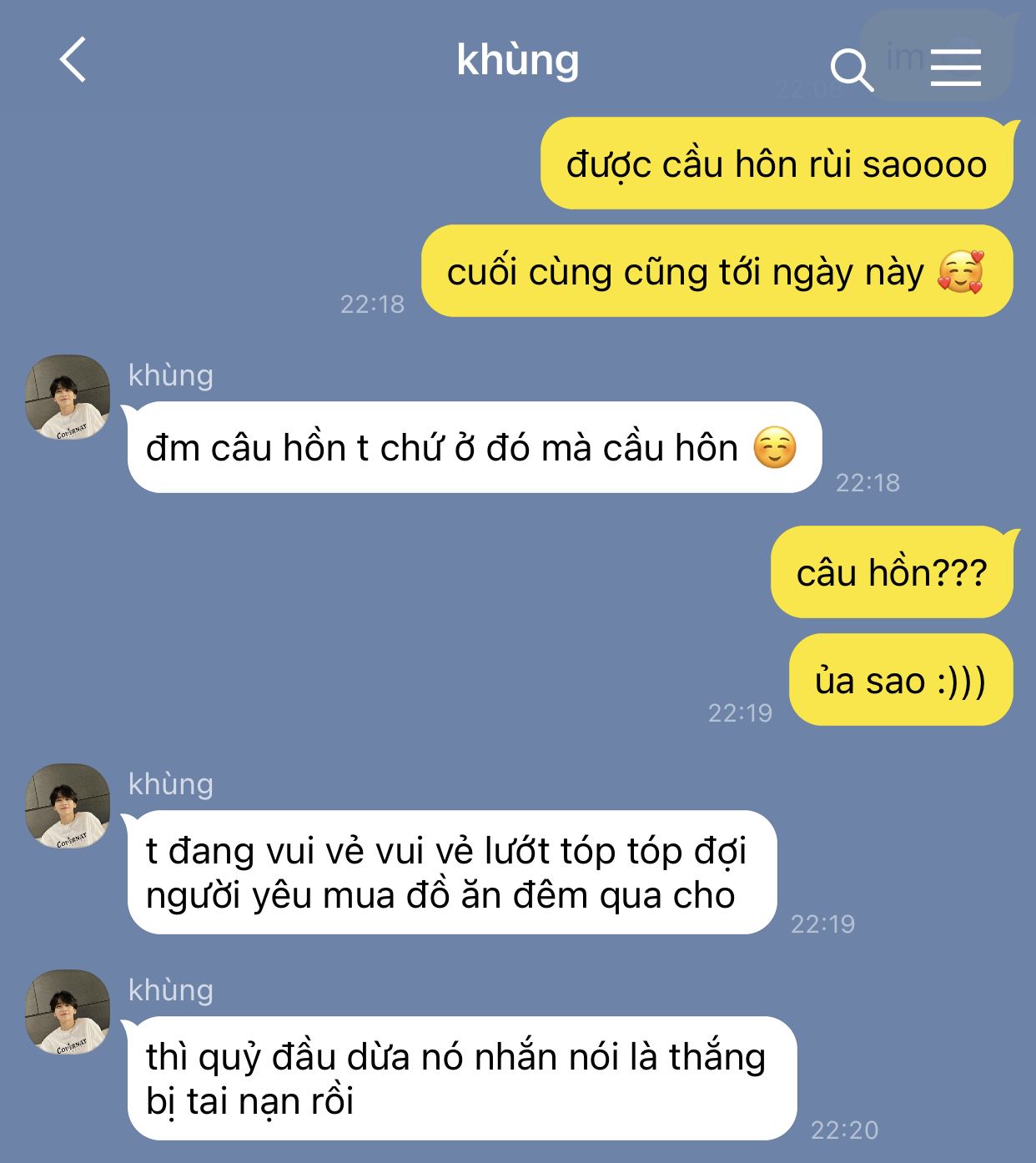Search within this conversation

[x=851, y=68]
